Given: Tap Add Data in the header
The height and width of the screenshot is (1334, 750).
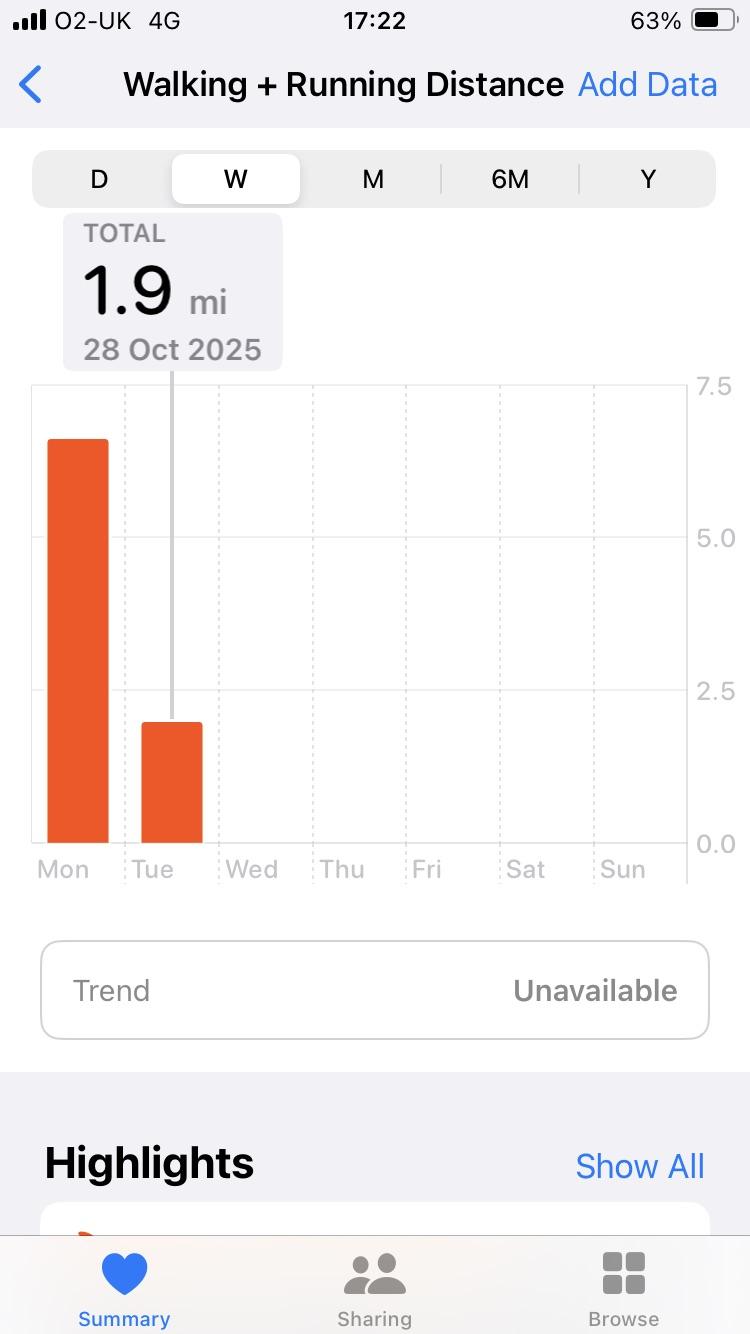Looking at the screenshot, I should (647, 85).
